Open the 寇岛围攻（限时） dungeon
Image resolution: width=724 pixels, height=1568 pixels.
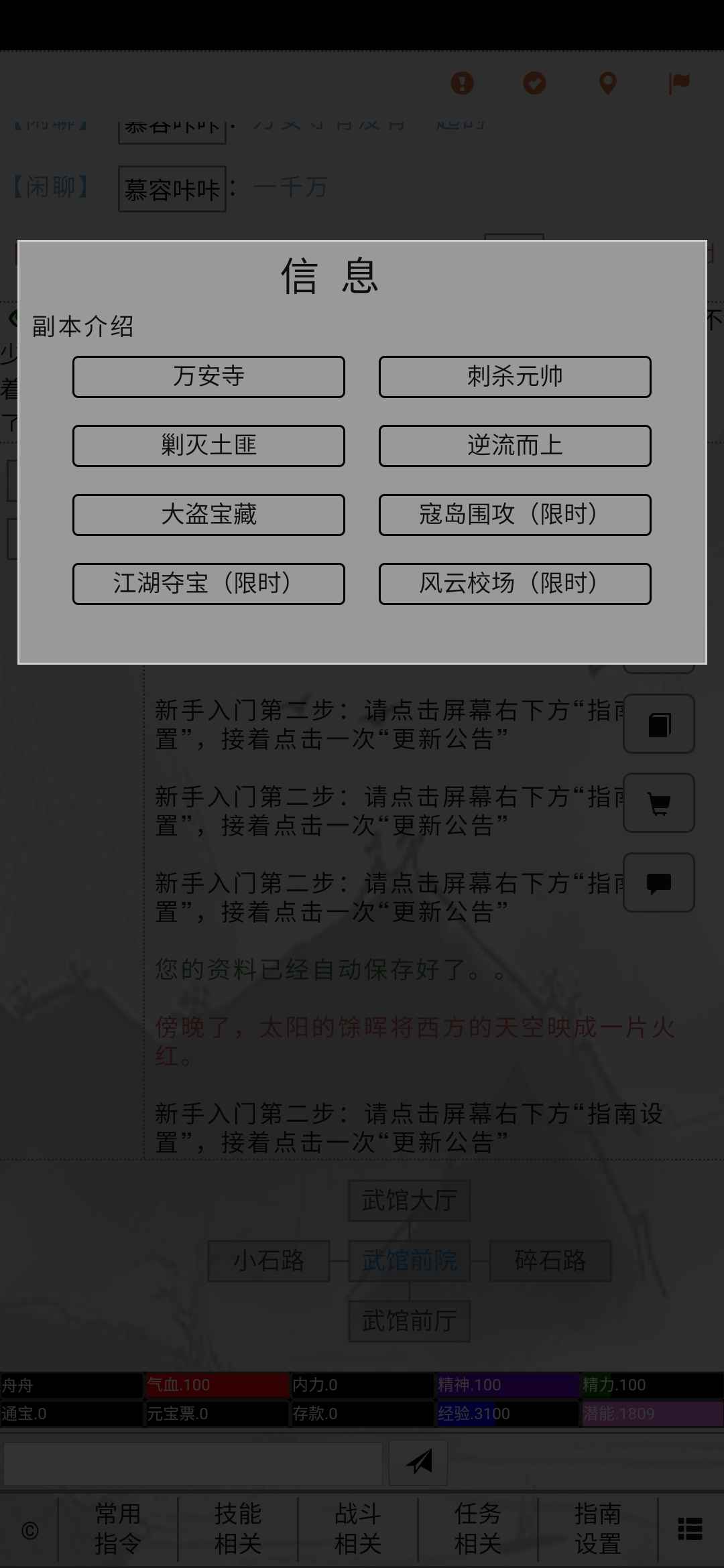pyautogui.click(x=514, y=515)
